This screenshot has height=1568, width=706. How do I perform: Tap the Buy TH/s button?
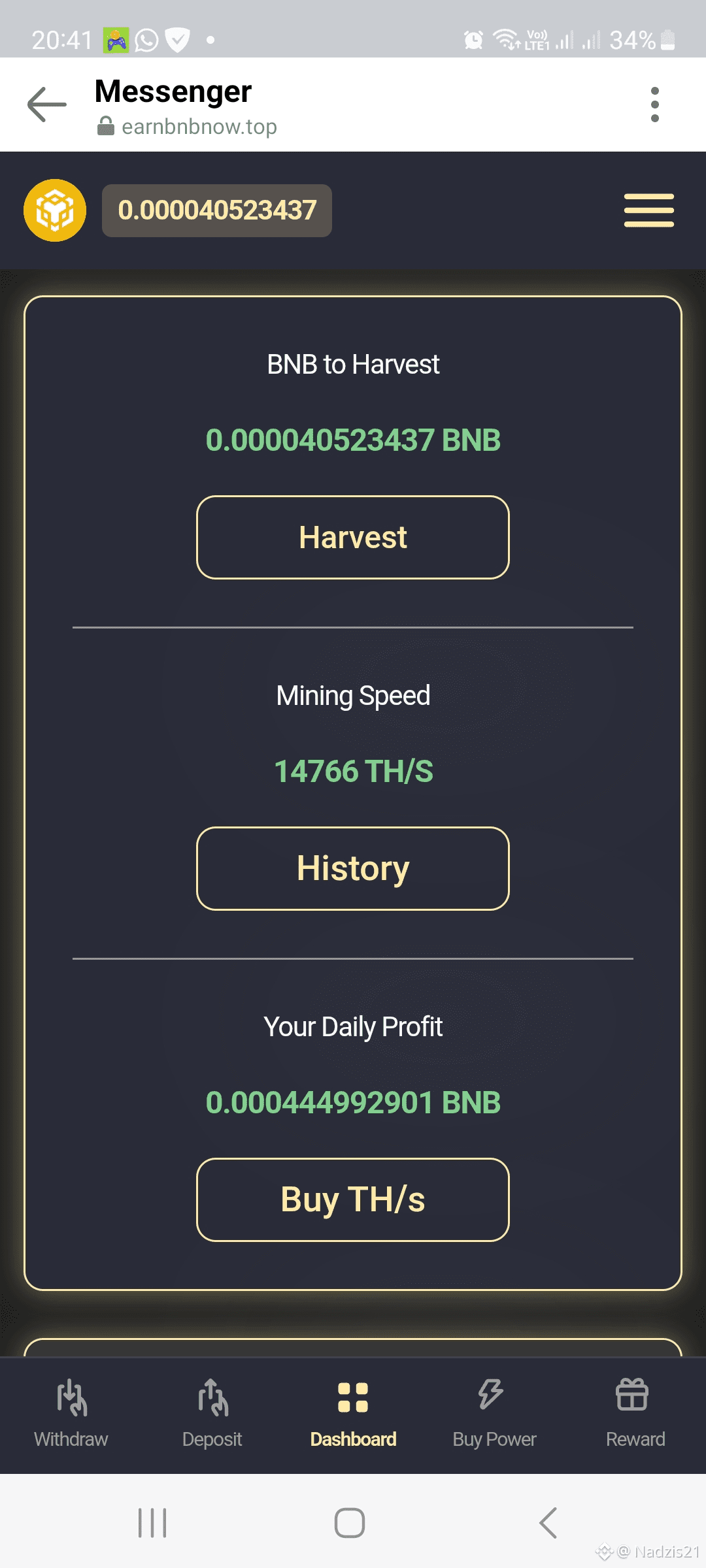point(353,1200)
